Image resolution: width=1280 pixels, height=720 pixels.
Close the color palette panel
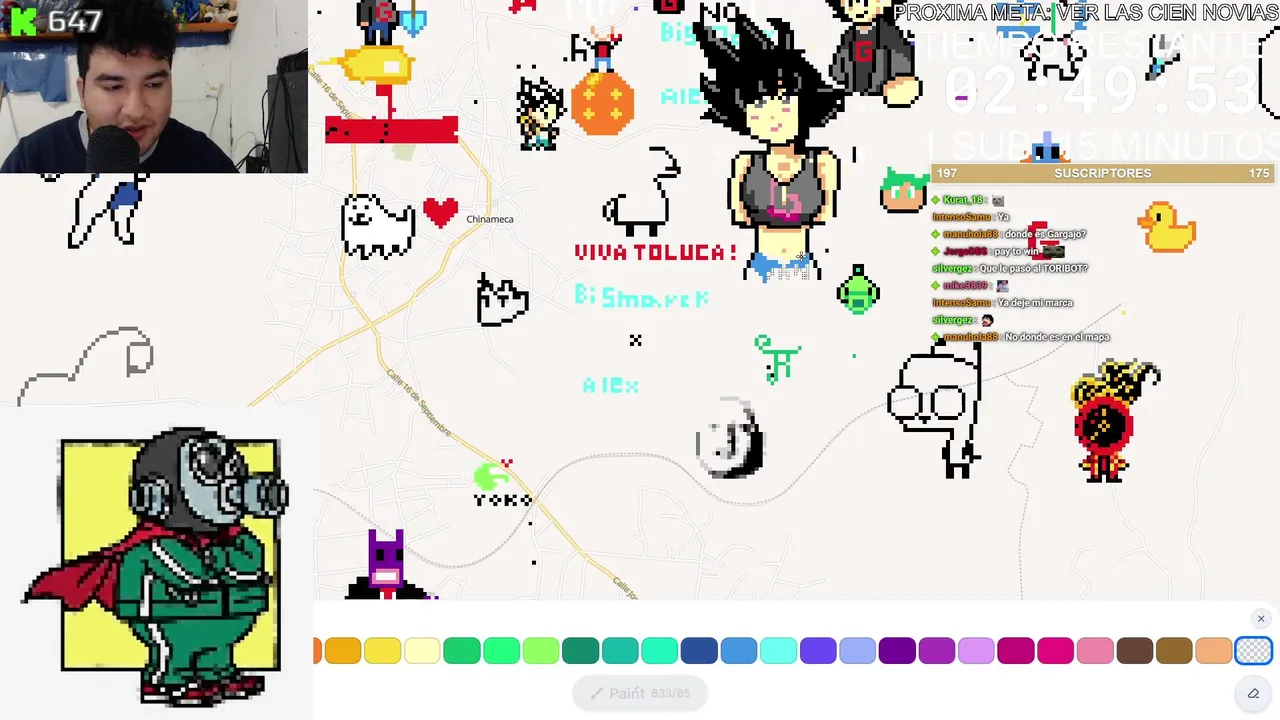(1261, 619)
